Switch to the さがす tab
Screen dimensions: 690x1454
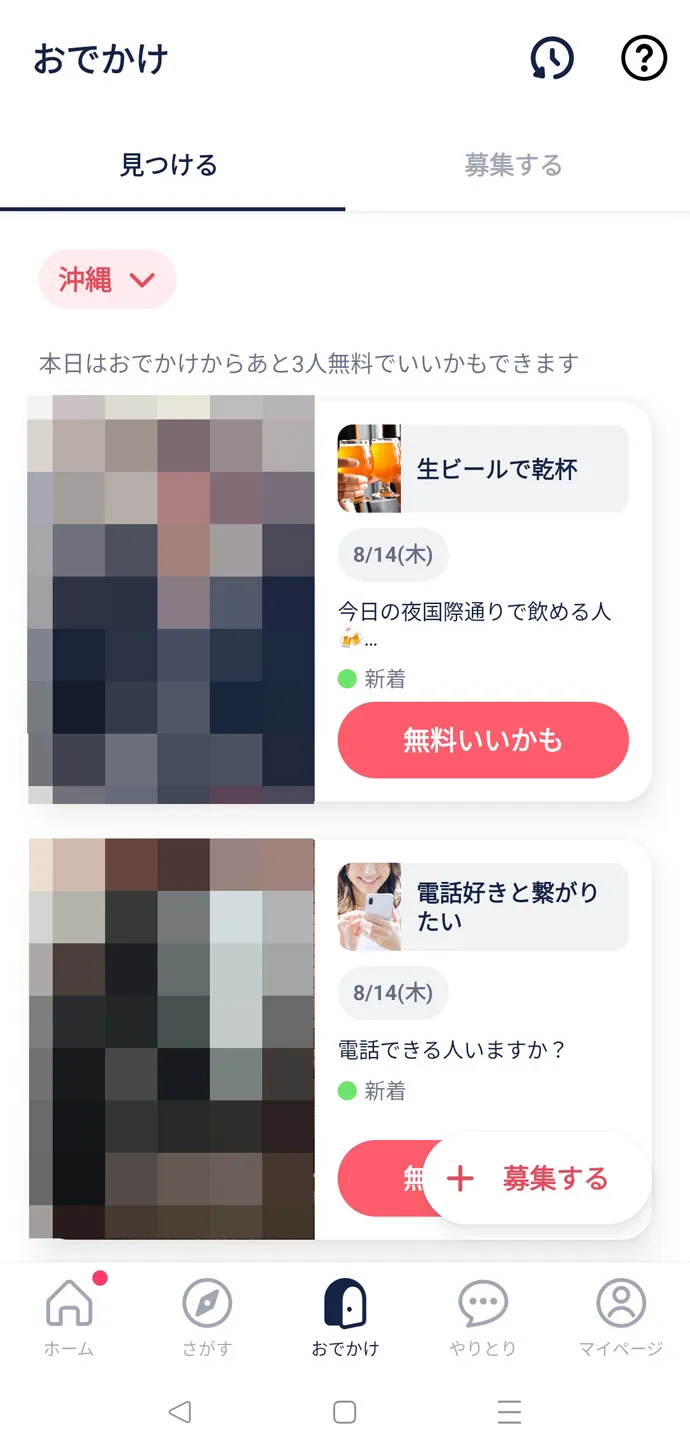207,1317
